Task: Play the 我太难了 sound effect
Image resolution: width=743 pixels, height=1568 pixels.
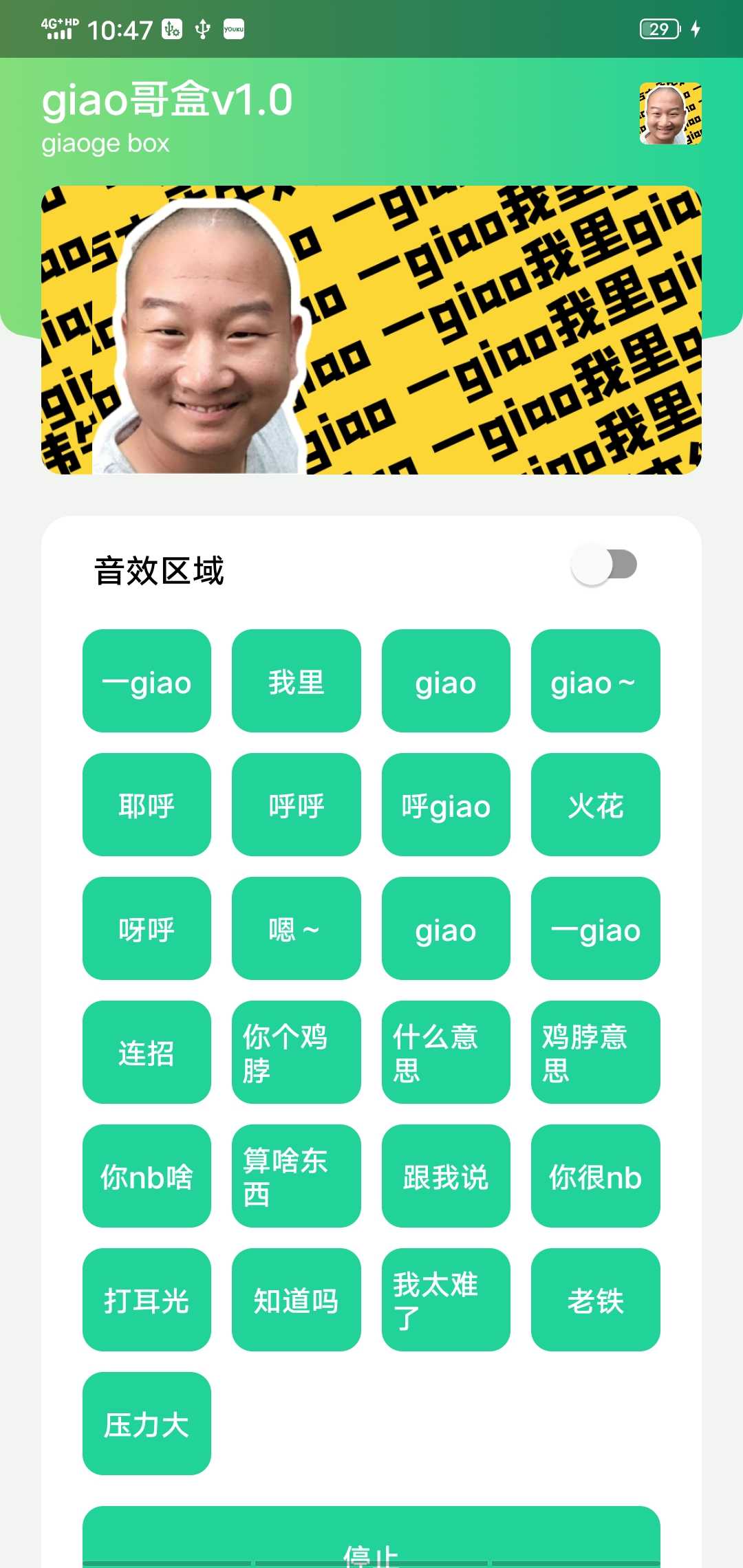Action: tap(446, 1300)
